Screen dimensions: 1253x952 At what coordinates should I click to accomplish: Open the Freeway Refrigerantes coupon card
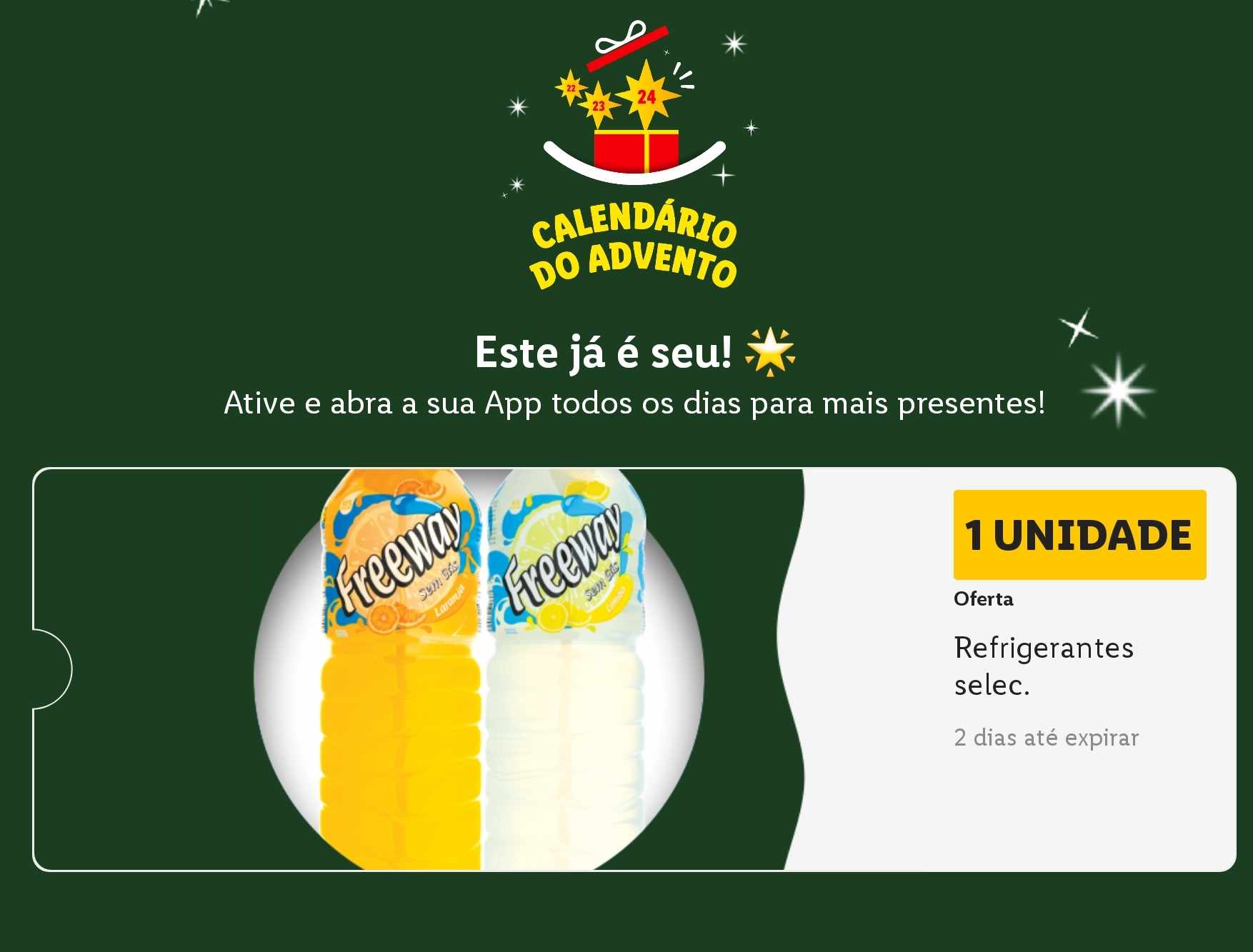coord(633,669)
